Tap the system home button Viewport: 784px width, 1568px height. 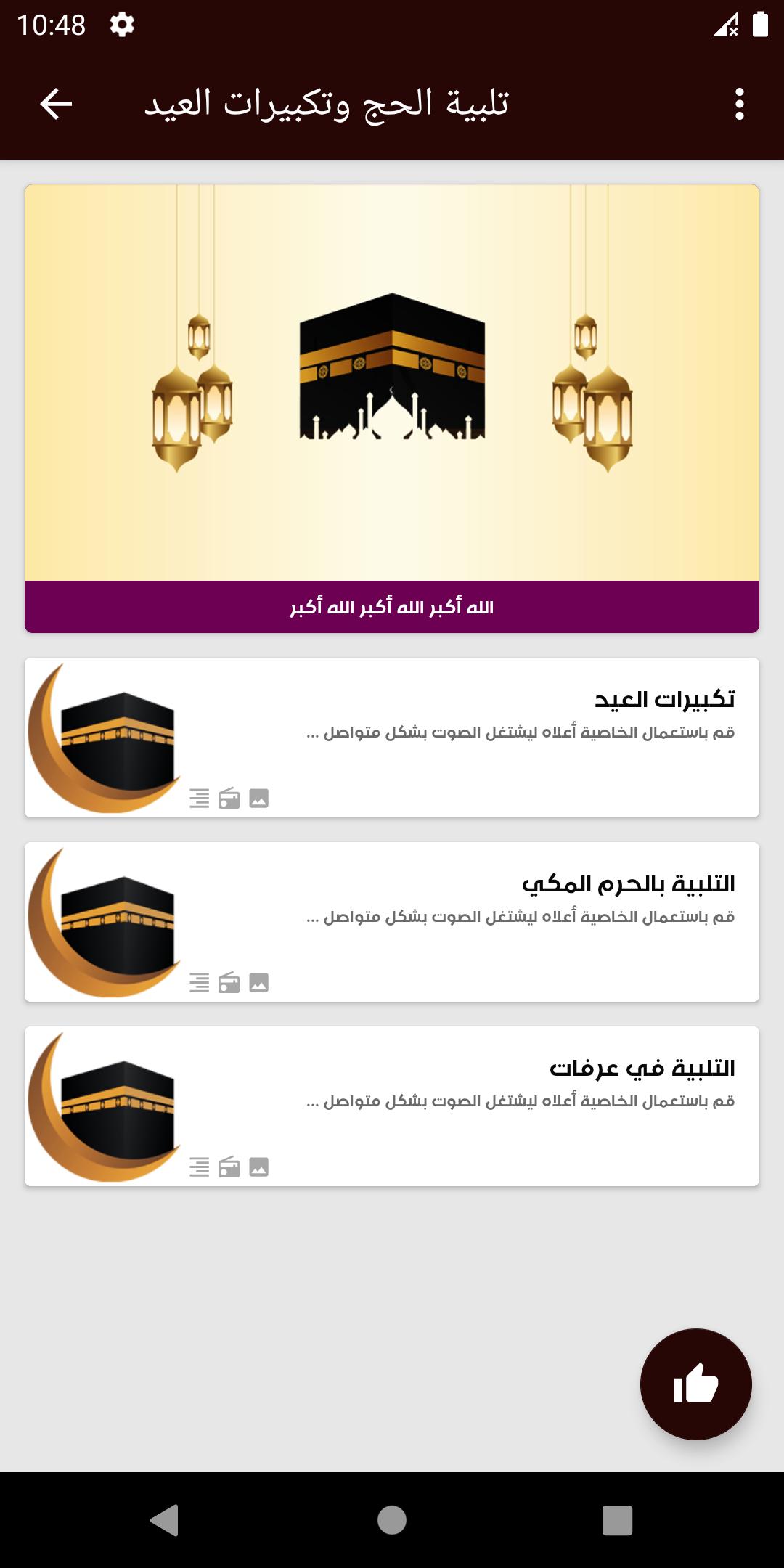tap(392, 1519)
